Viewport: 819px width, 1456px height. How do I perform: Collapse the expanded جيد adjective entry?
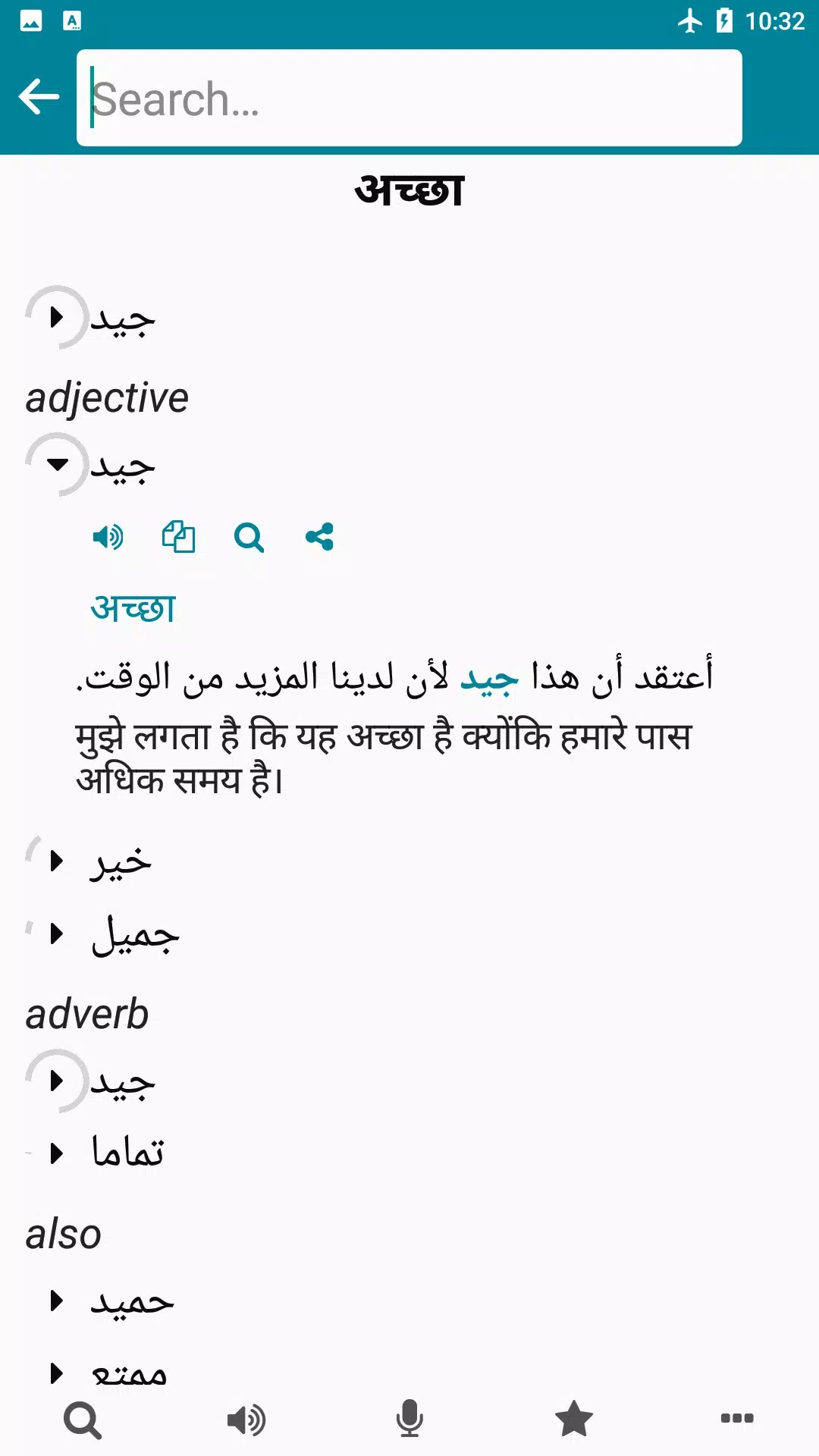tap(58, 464)
